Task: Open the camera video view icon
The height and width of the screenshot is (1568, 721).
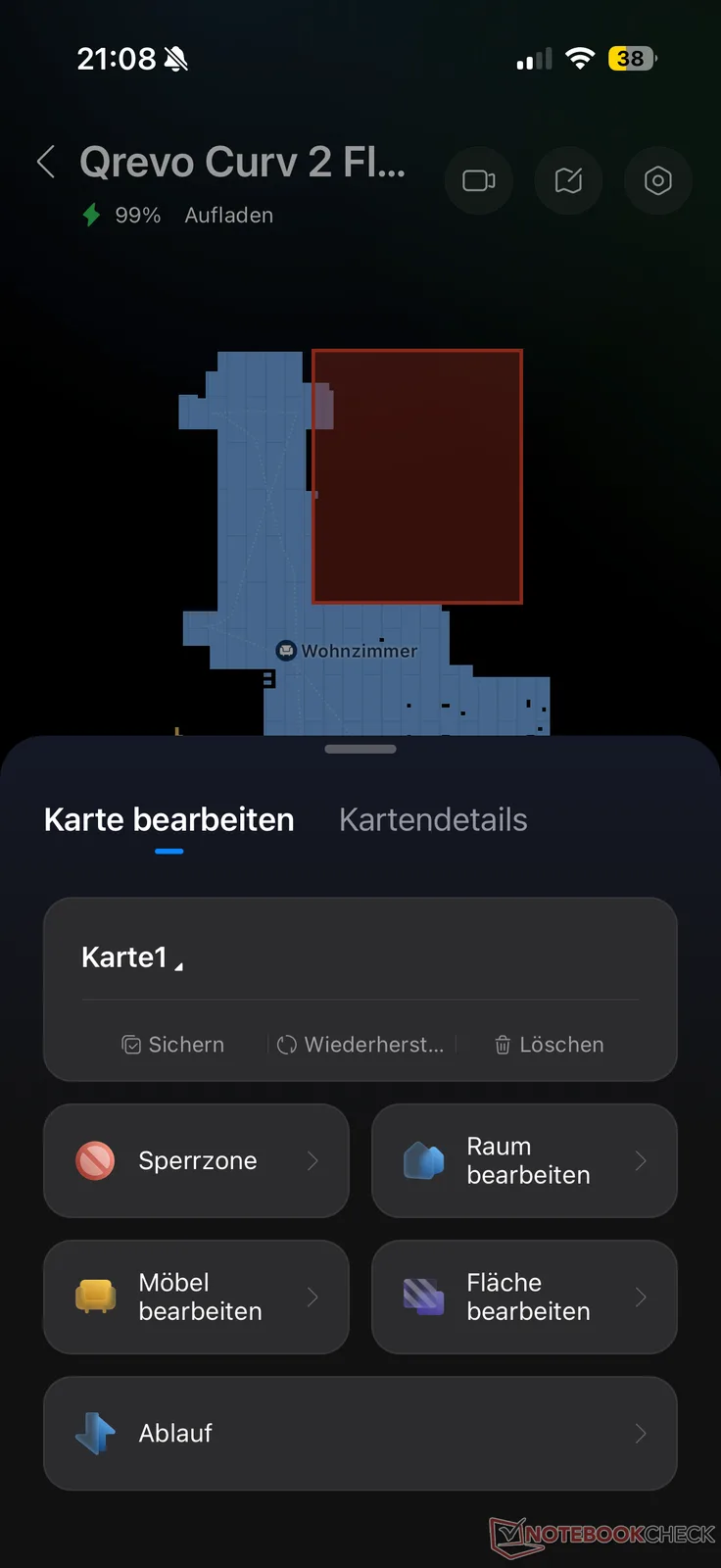Action: [x=479, y=180]
